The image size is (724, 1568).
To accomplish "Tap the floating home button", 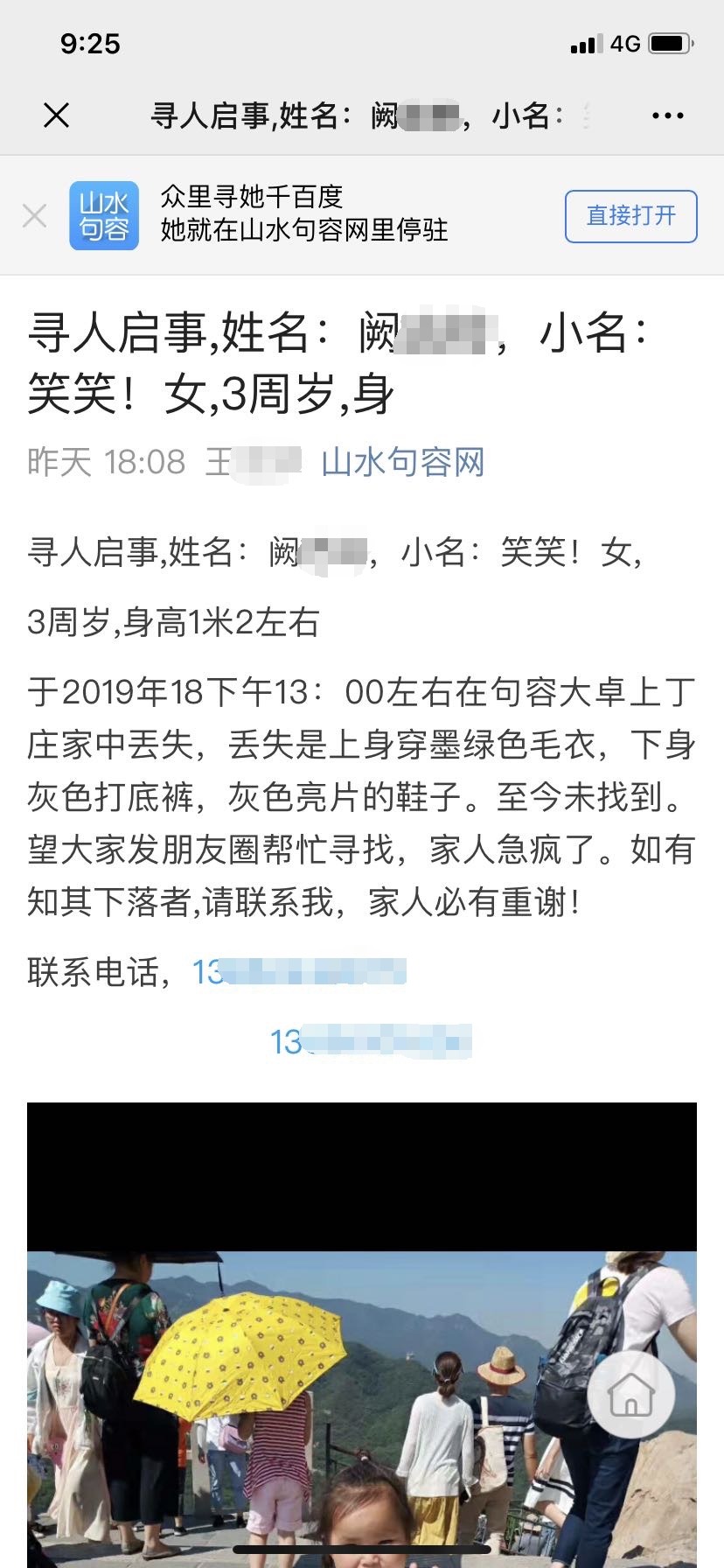I will tap(631, 1395).
